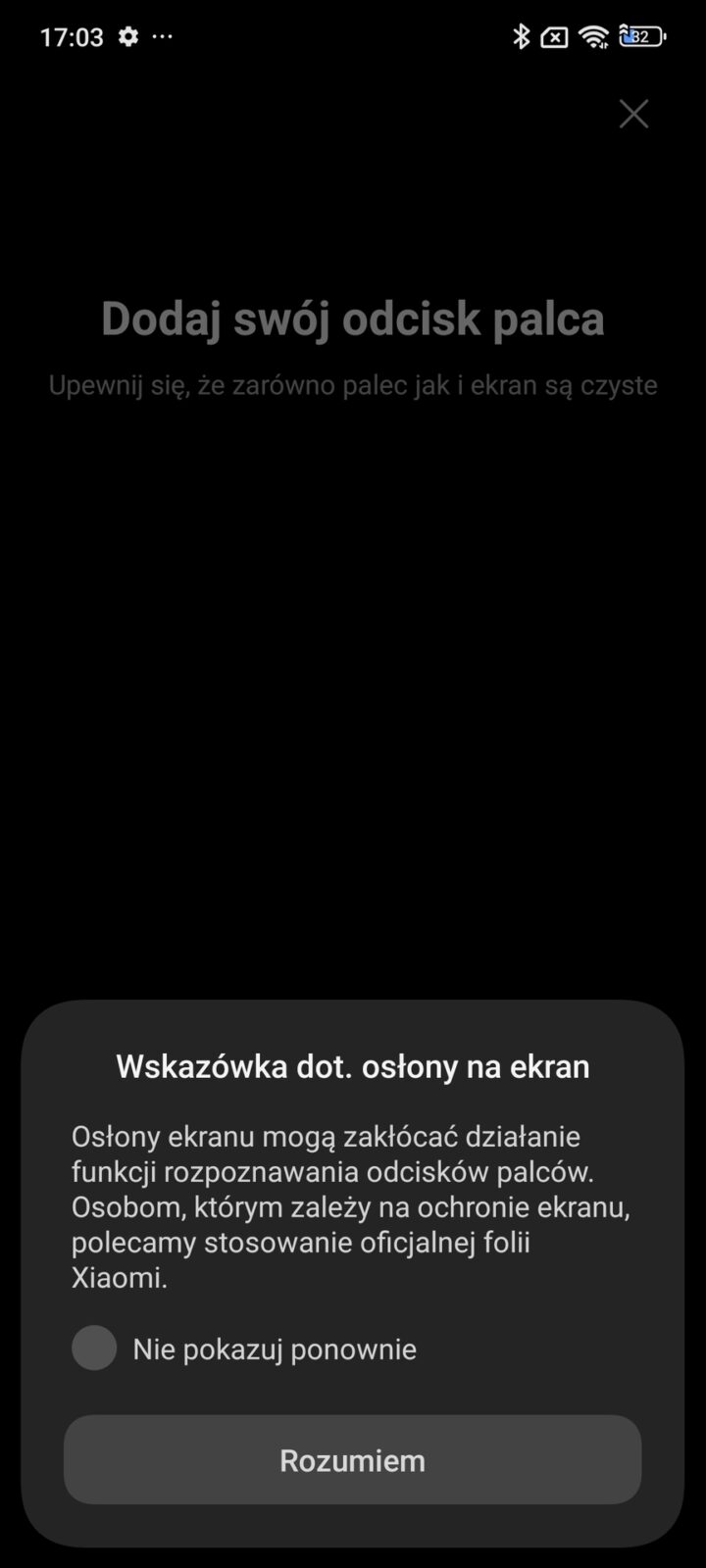This screenshot has height=1568, width=706.
Task: Check the 'Nie pokazuj ponownie' option
Action: [94, 1348]
